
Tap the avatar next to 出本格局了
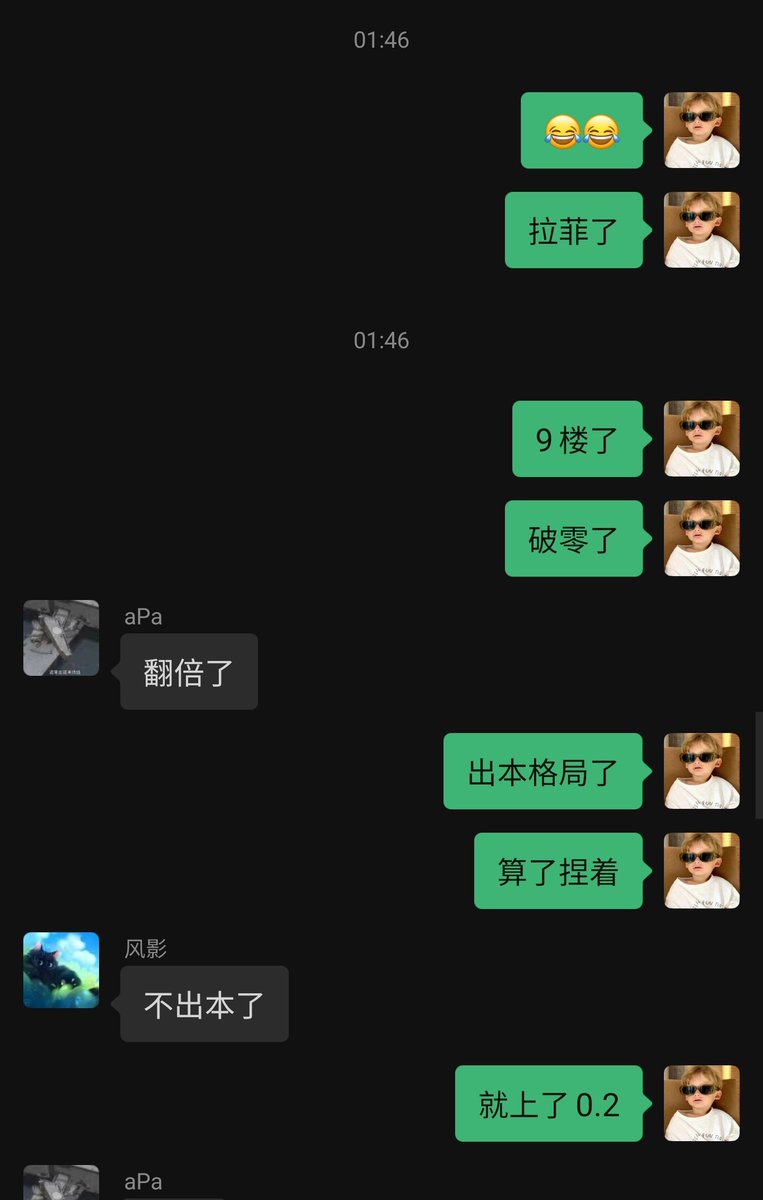pyautogui.click(x=701, y=771)
